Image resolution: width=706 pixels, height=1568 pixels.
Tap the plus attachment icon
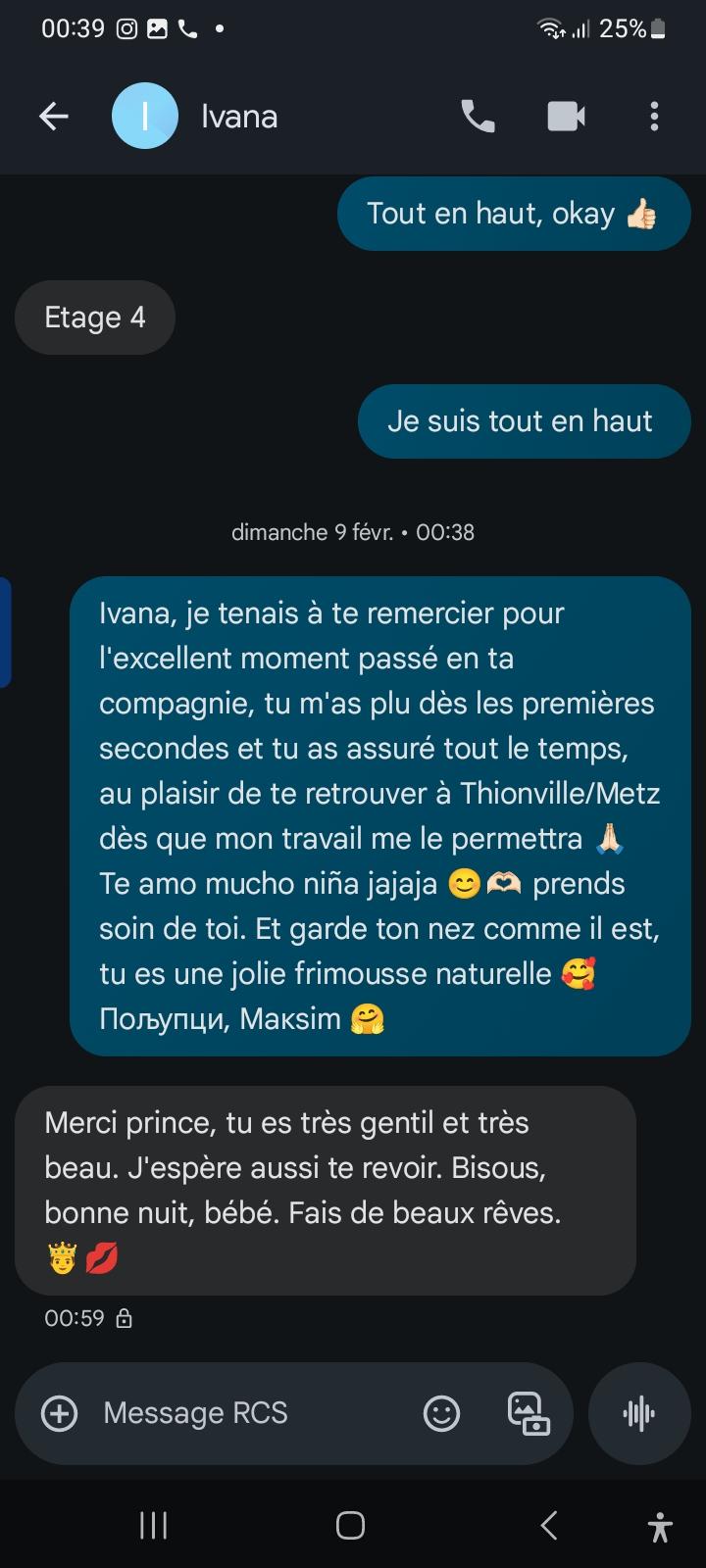[60, 1413]
